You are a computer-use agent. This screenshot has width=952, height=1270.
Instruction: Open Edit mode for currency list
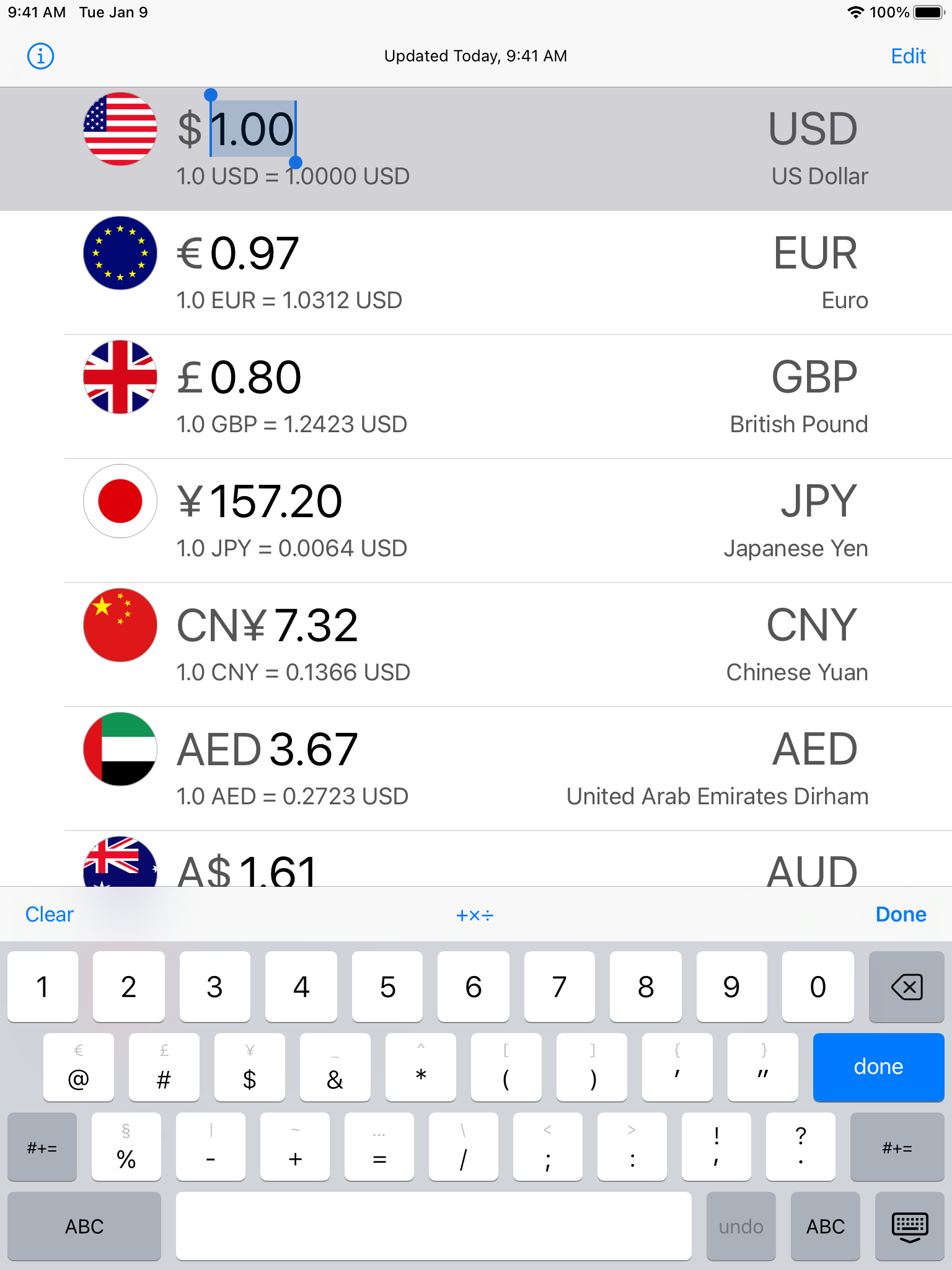[908, 56]
